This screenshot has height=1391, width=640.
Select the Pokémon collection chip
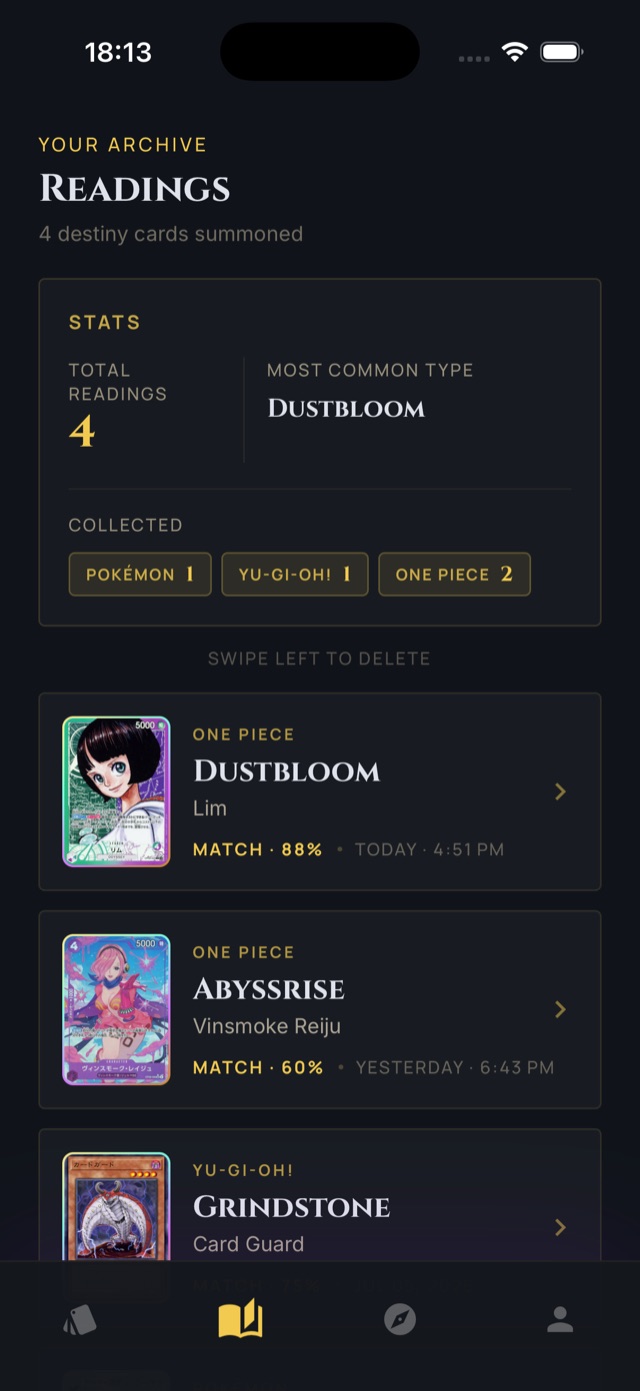tap(140, 574)
